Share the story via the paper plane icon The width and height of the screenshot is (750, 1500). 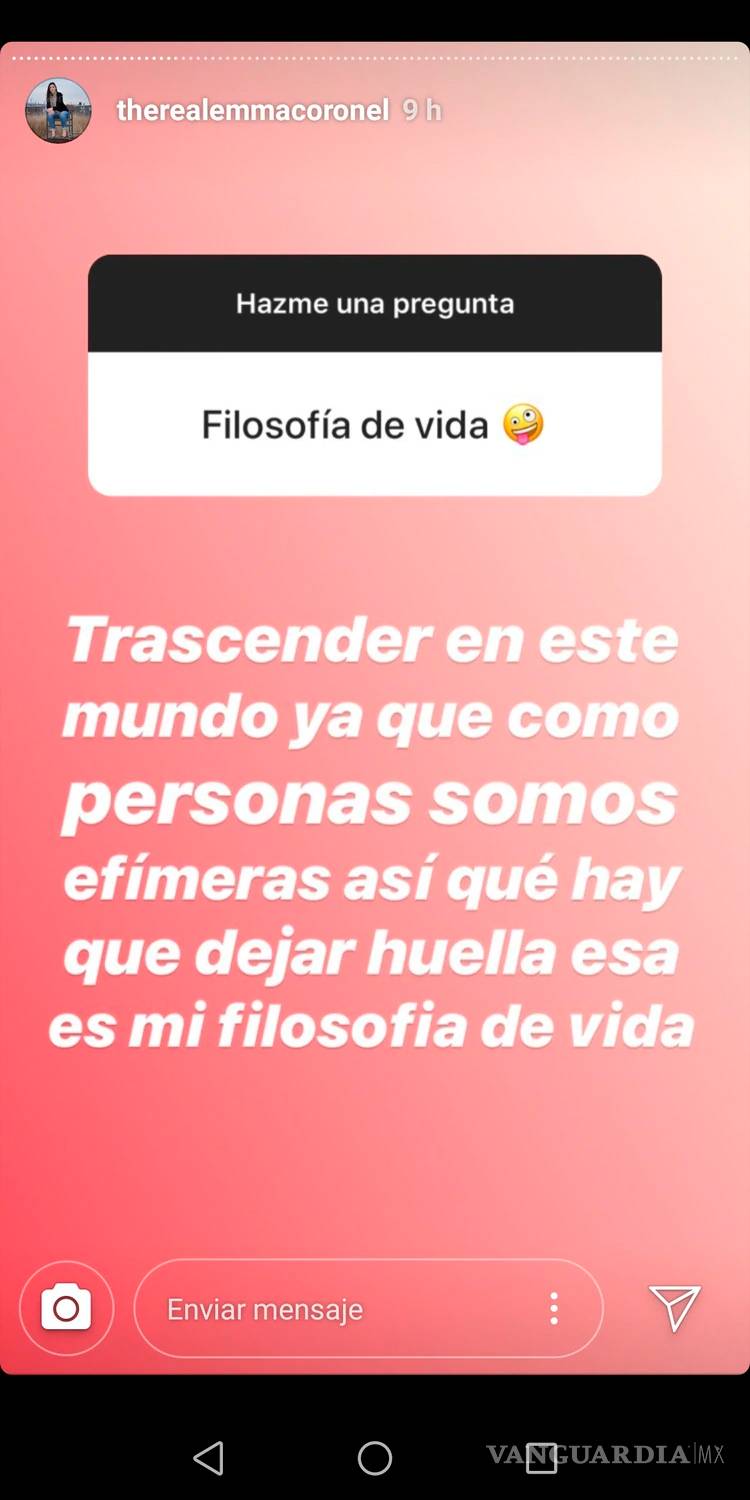point(673,1308)
